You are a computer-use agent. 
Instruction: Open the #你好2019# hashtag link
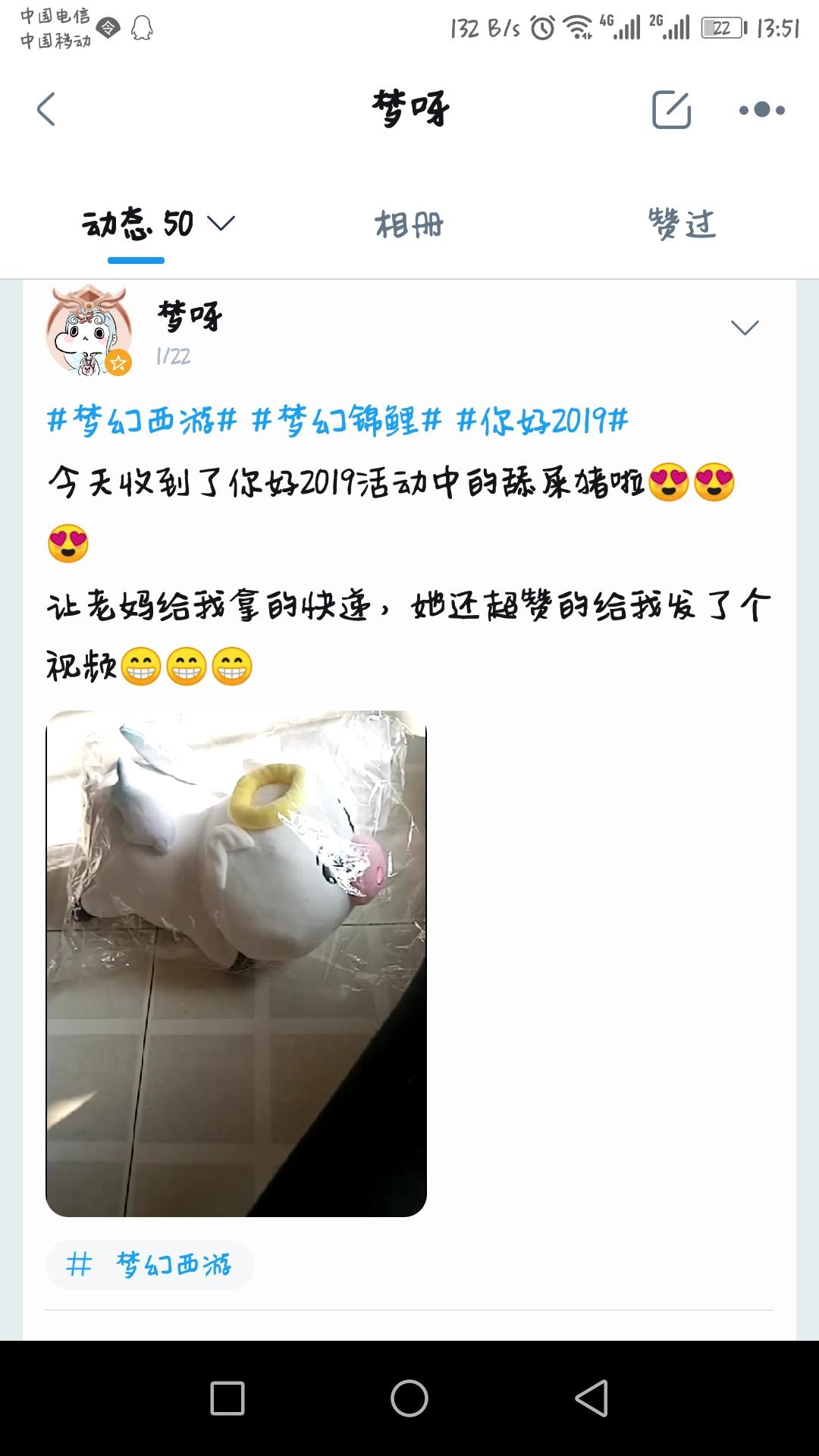[x=542, y=420]
